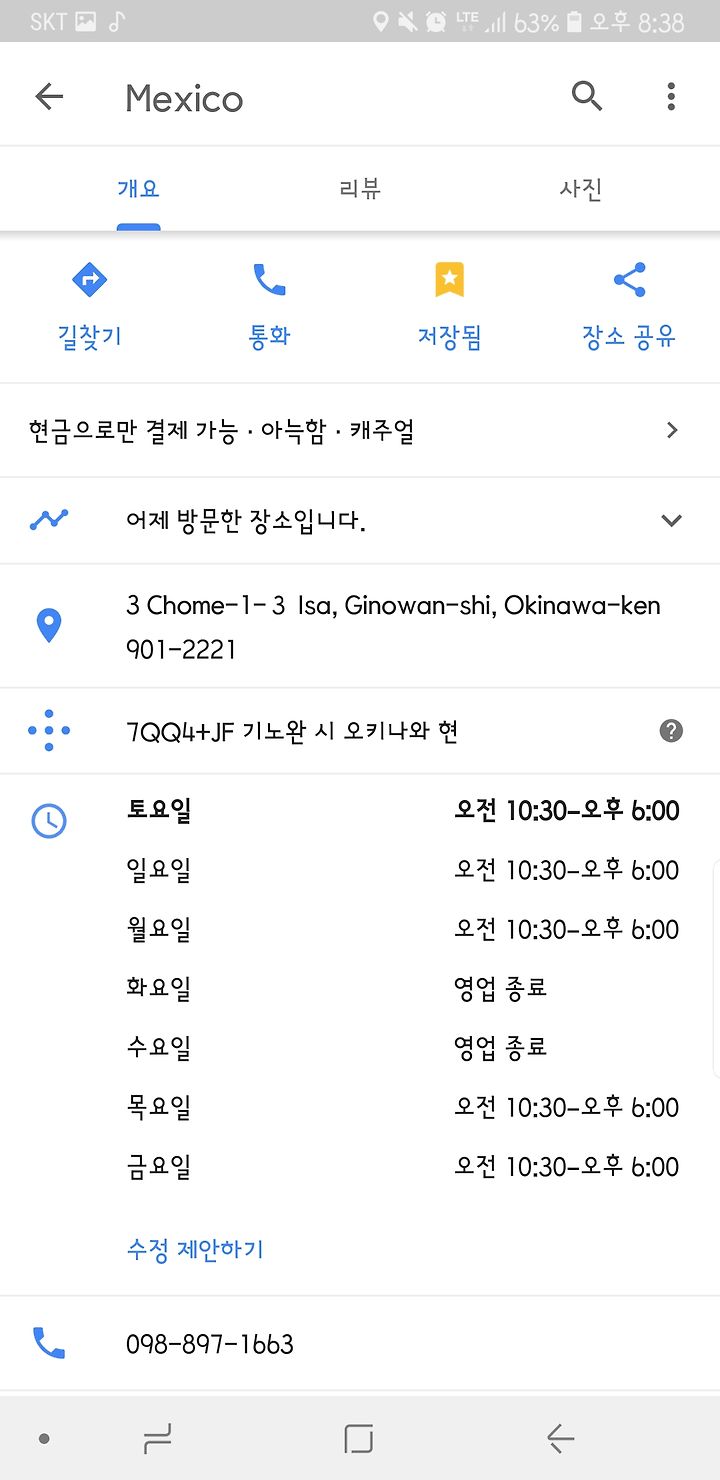This screenshot has width=720, height=1480.
Task: Start directions with 길찾기
Action: coord(90,306)
